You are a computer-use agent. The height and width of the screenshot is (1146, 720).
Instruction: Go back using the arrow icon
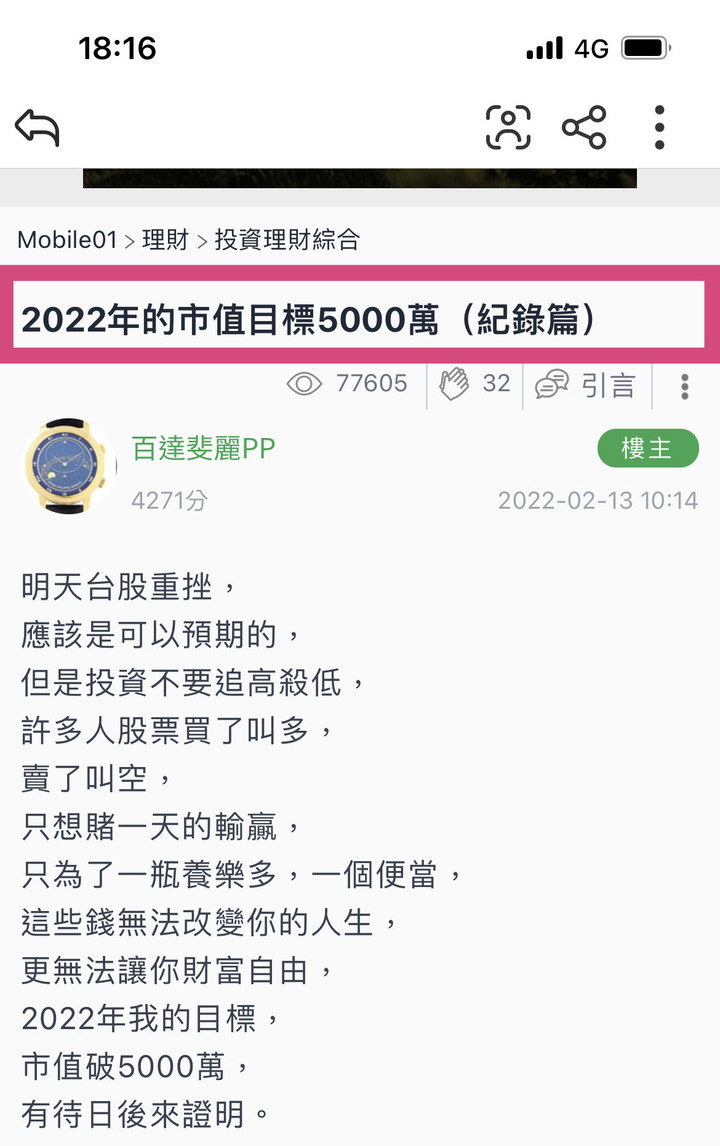point(38,128)
